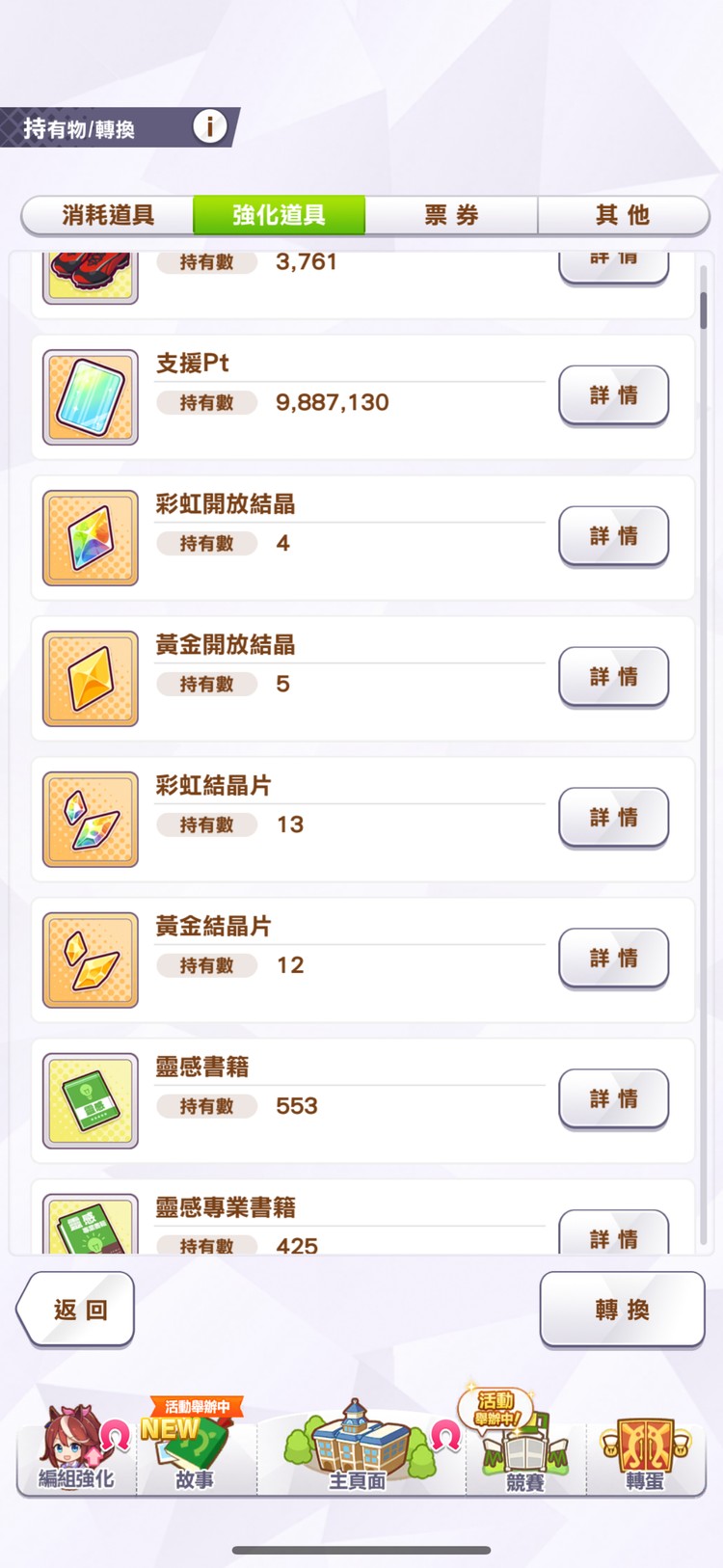Switch to the 票券 tab
This screenshot has width=723, height=1568.
(x=451, y=215)
